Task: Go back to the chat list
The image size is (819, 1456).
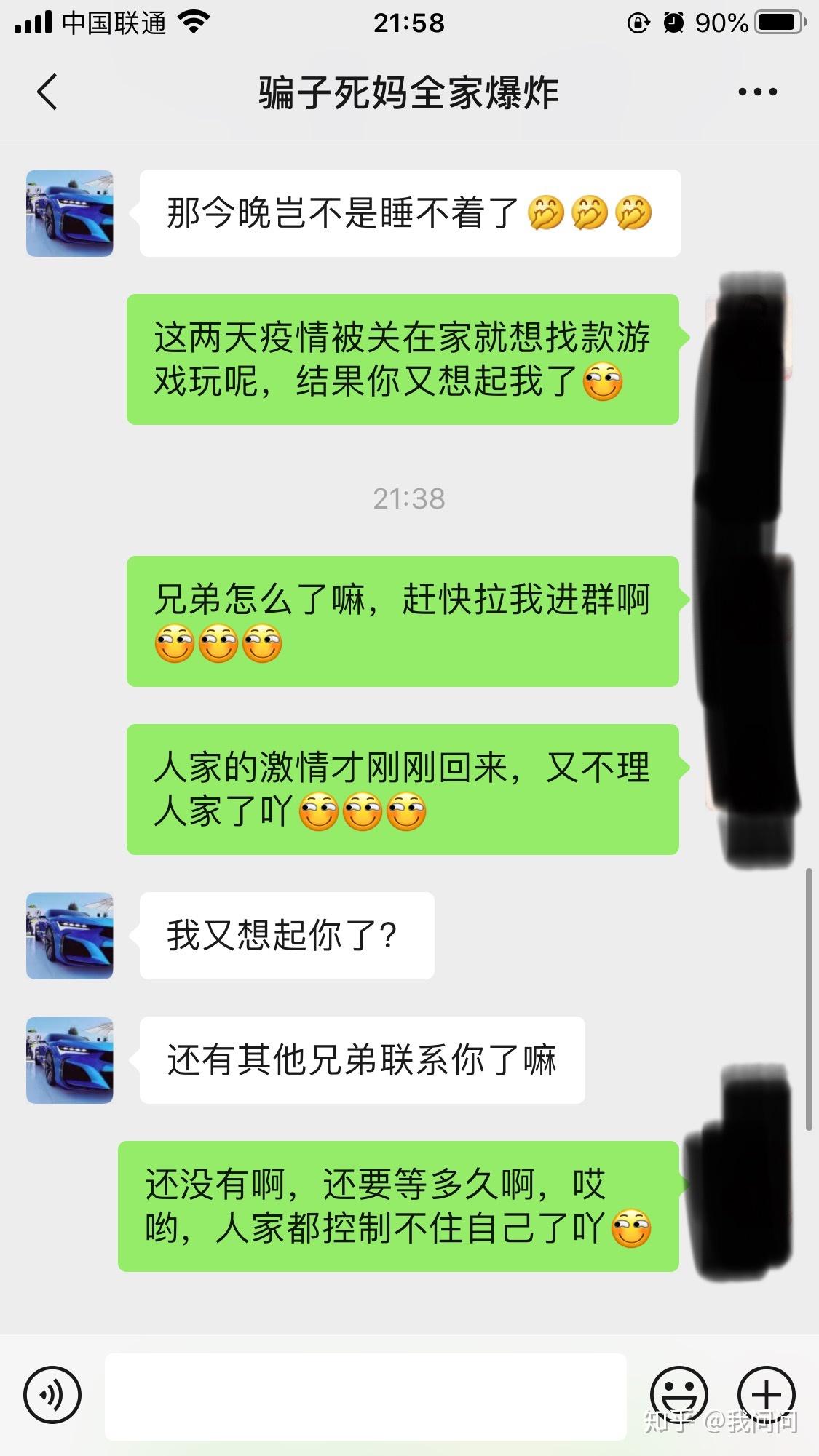Action: (x=47, y=92)
